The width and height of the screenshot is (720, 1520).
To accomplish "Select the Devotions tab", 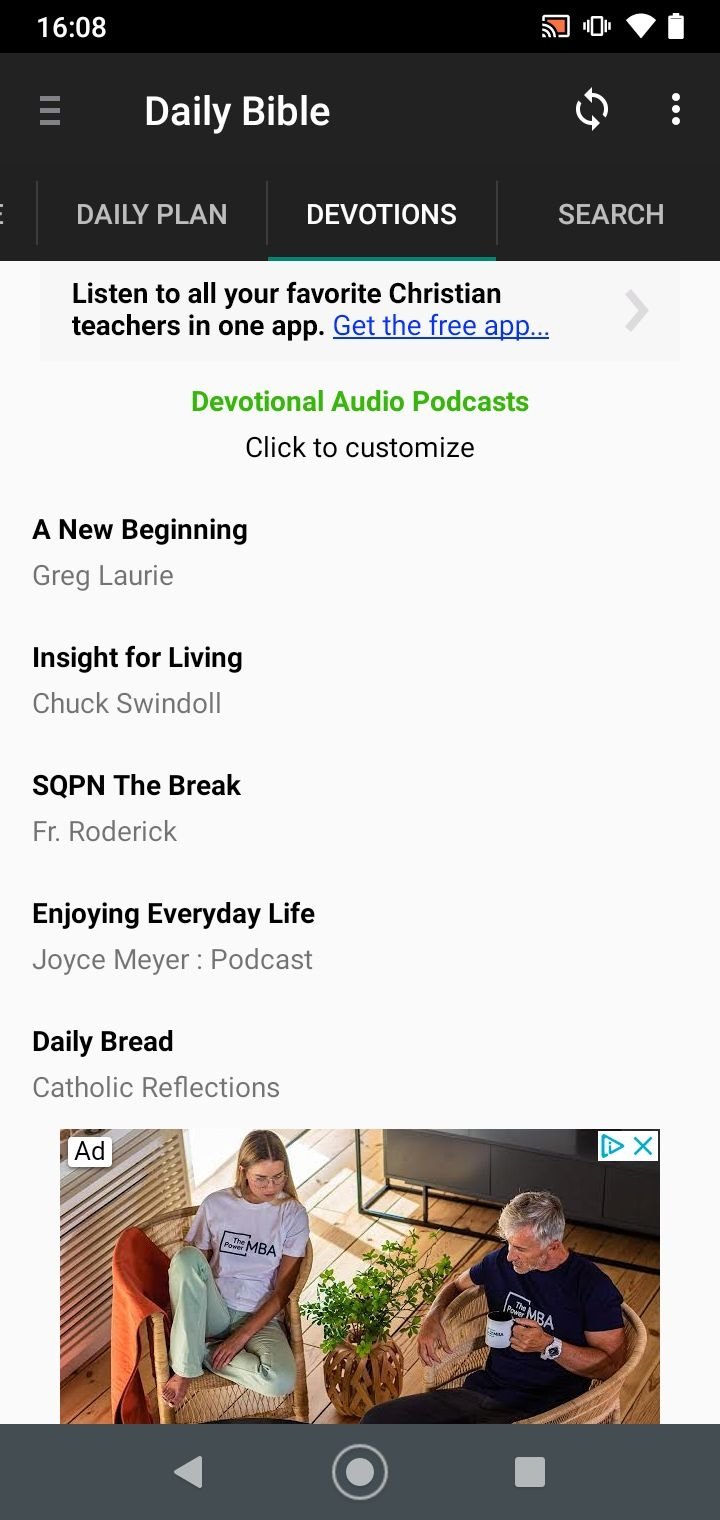I will pyautogui.click(x=381, y=214).
